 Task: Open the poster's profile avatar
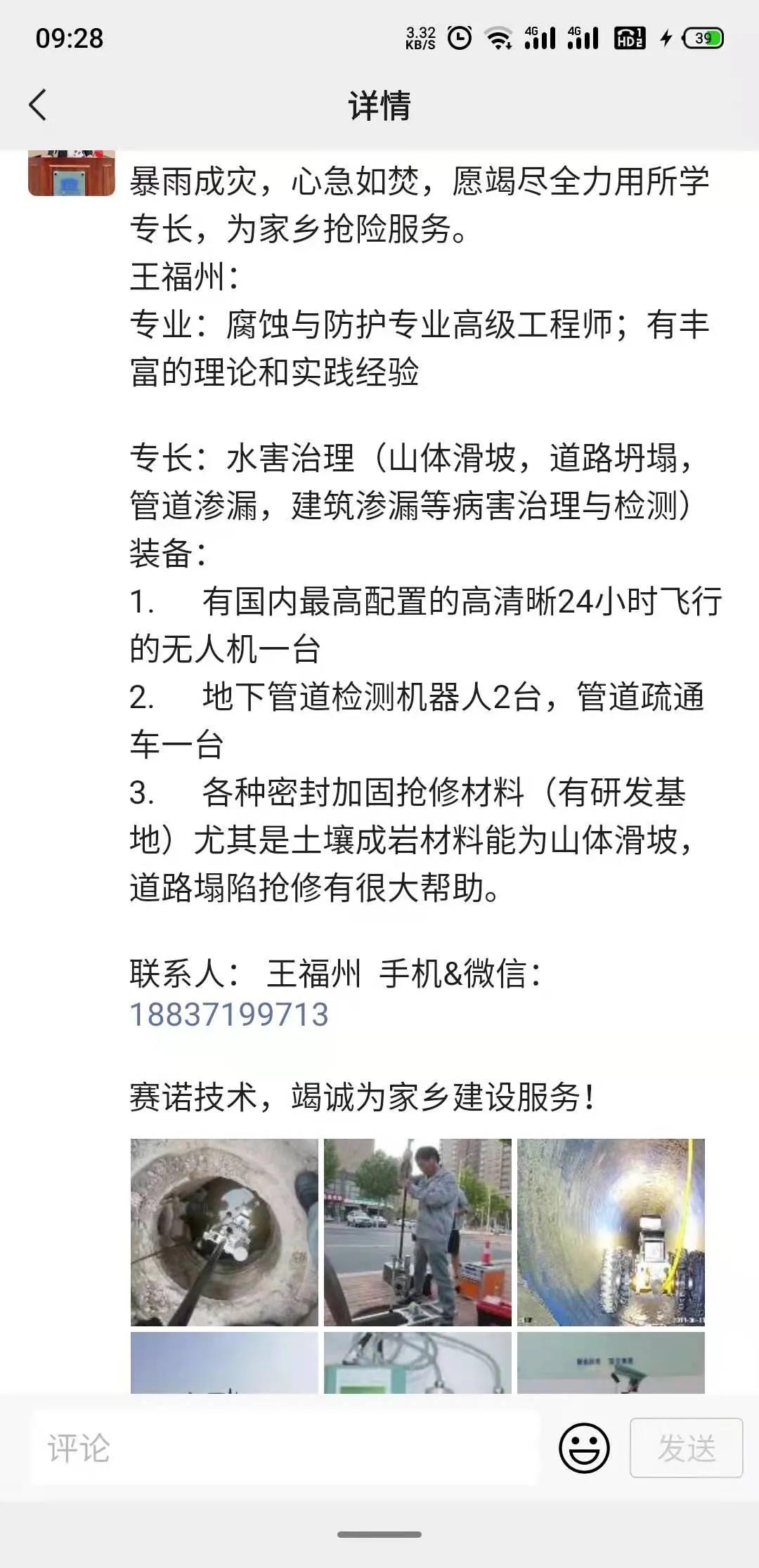click(x=71, y=173)
